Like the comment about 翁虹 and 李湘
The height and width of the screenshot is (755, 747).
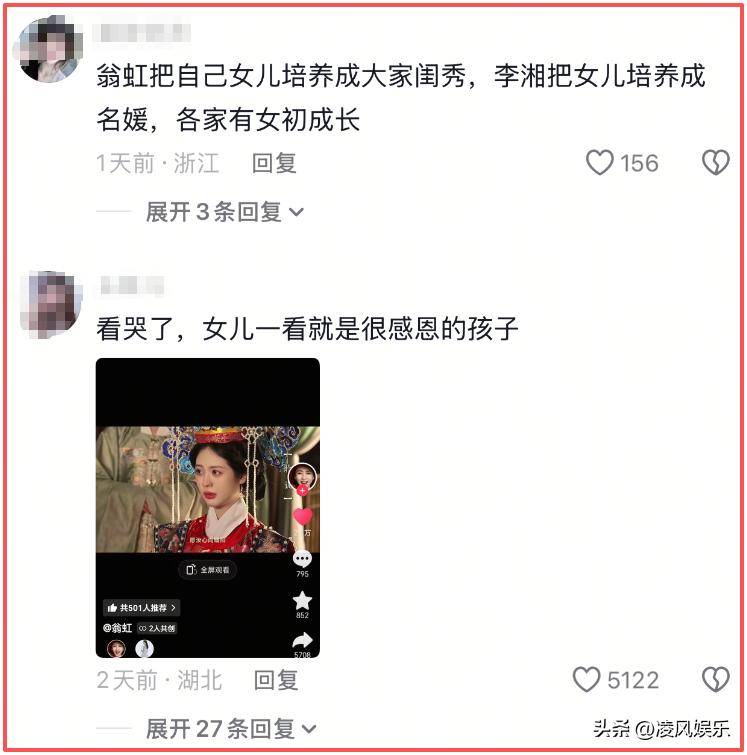pyautogui.click(x=600, y=163)
